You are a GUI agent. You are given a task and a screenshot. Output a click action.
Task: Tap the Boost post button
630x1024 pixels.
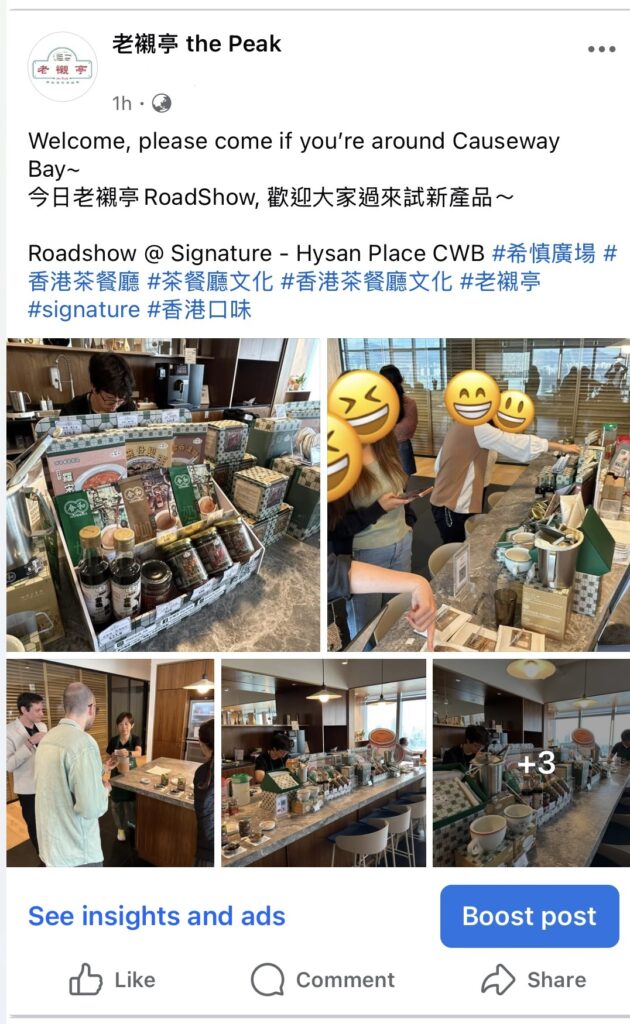(529, 916)
